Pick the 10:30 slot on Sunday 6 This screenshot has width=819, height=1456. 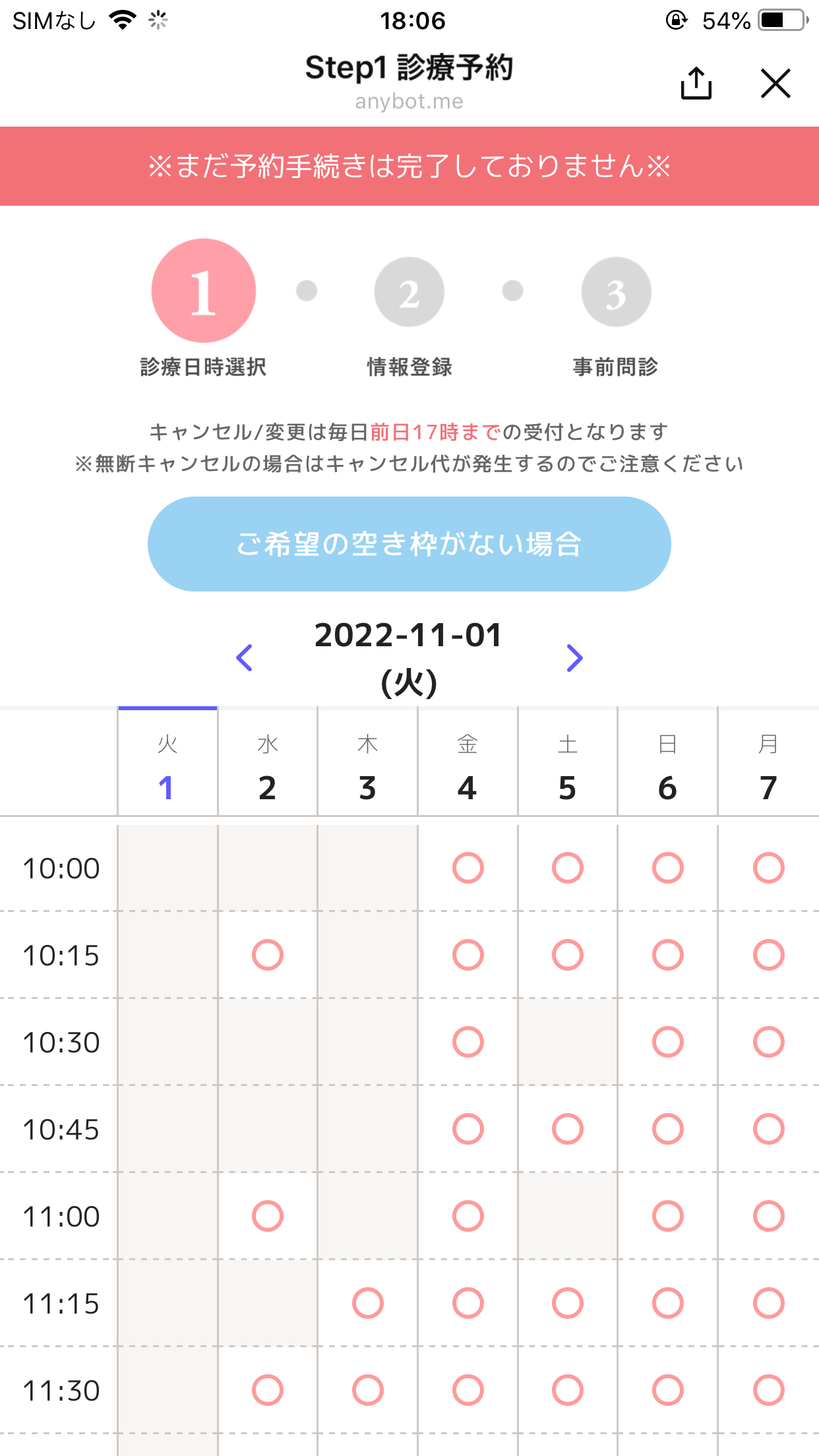pos(668,1042)
